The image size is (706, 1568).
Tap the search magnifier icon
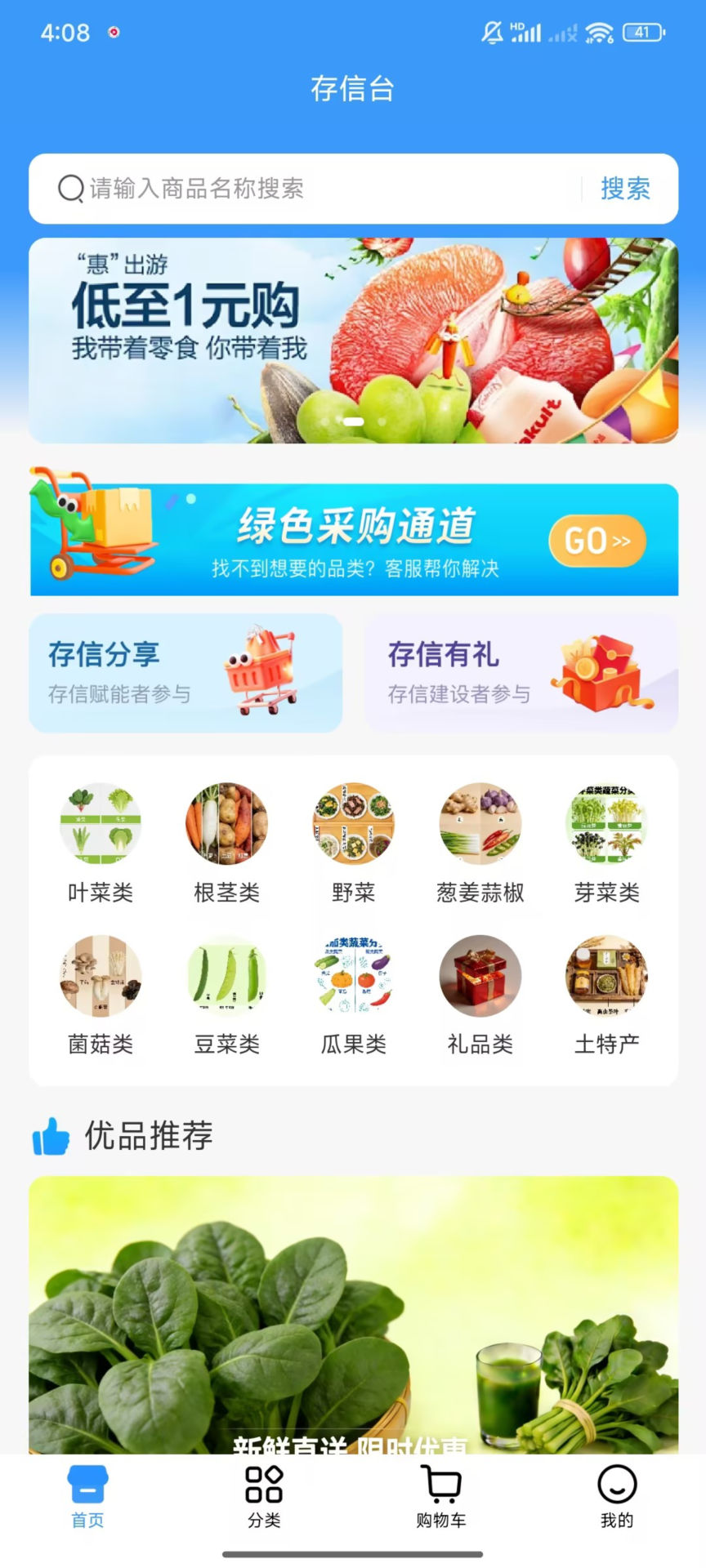point(70,189)
